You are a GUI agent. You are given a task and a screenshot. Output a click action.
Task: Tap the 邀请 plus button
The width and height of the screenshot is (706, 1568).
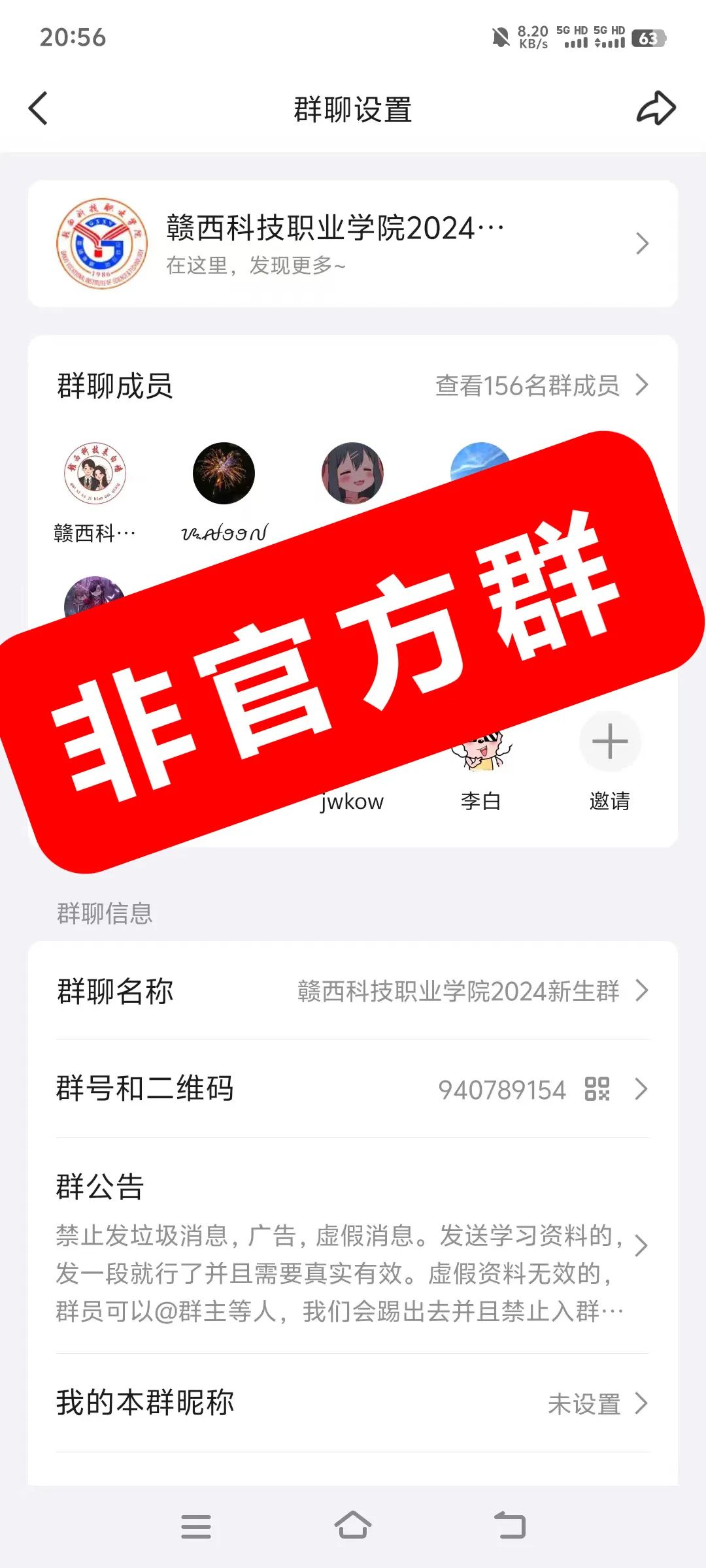click(x=609, y=742)
